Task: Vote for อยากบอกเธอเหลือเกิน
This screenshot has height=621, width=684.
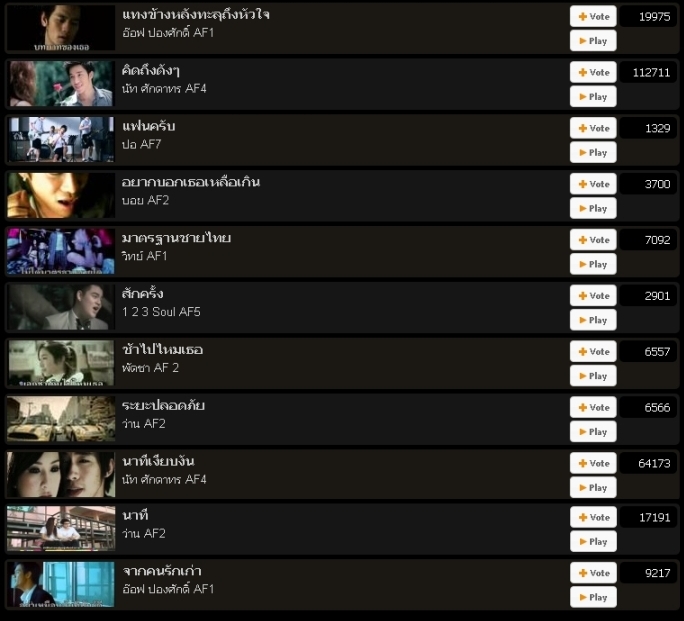Action: [x=593, y=184]
